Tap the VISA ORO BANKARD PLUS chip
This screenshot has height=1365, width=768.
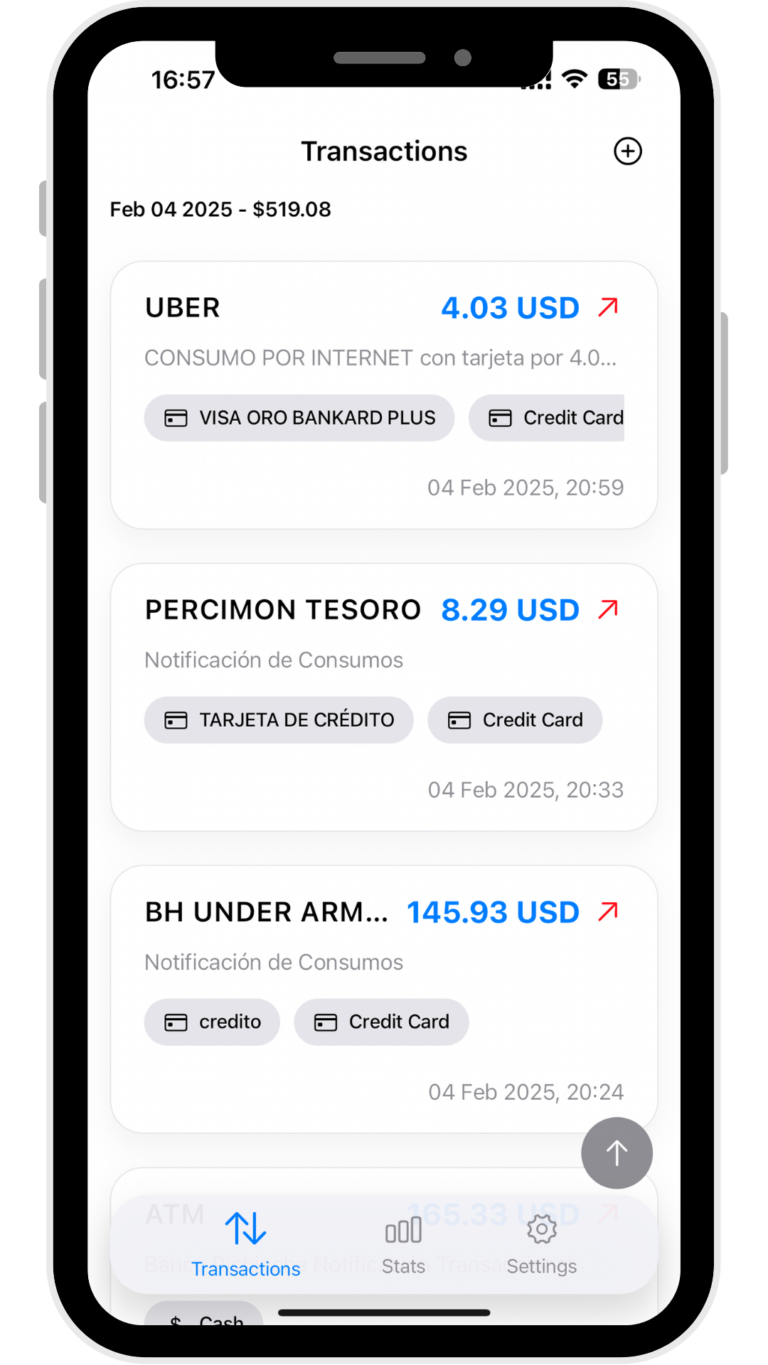point(299,418)
